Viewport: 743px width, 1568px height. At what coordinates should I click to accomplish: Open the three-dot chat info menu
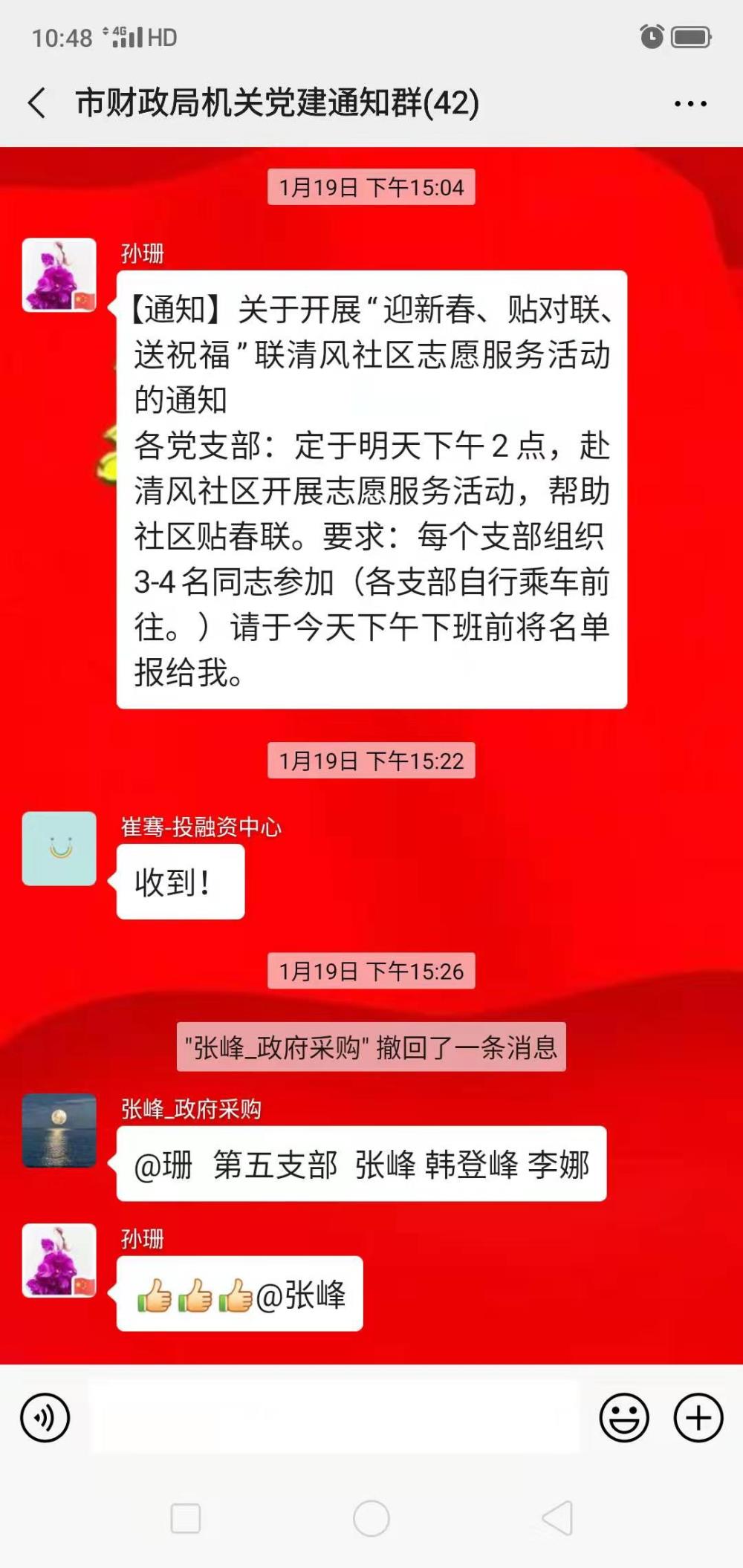tap(690, 103)
